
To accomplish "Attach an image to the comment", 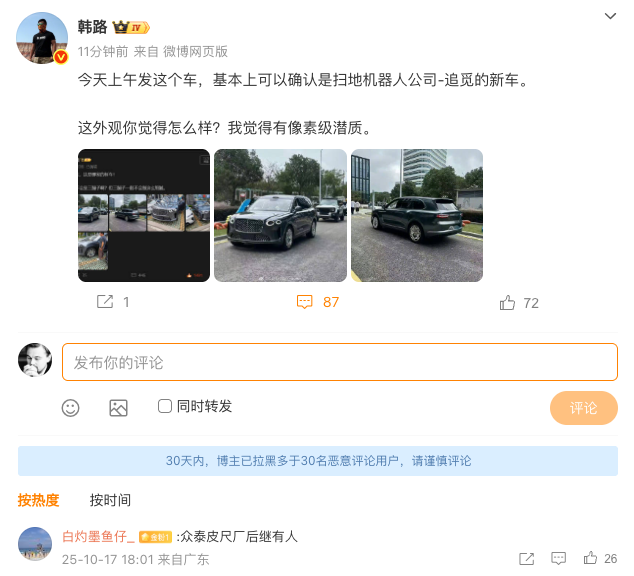I will point(118,407).
